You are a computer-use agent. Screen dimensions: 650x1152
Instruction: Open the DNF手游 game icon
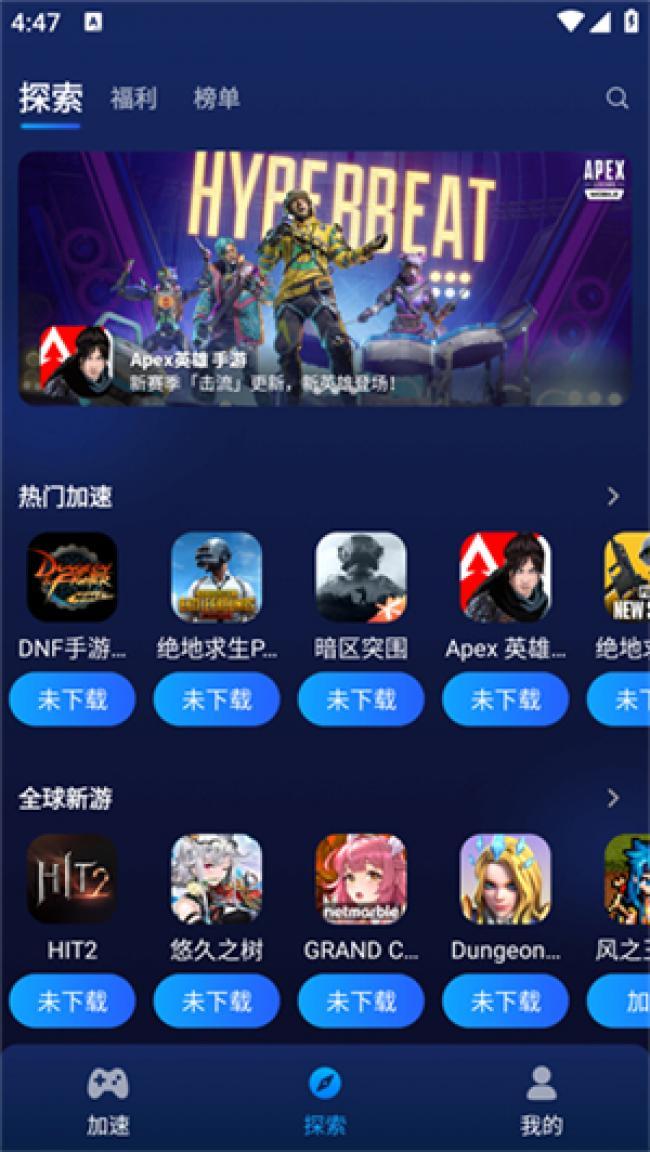click(x=72, y=577)
